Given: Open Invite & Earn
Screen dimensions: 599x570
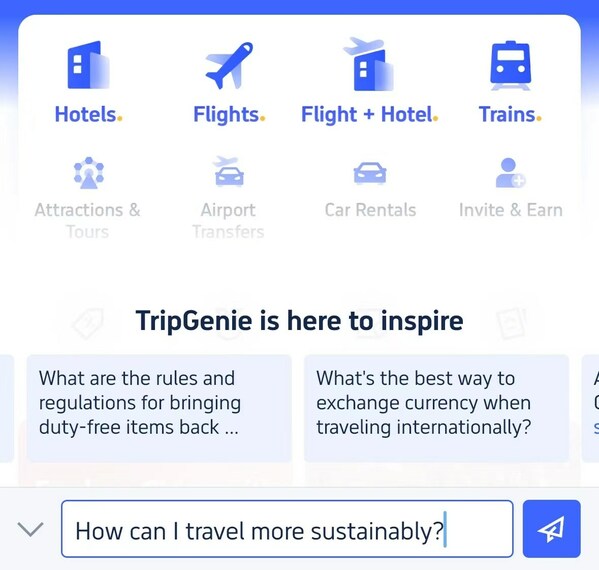Looking at the screenshot, I should 510,188.
